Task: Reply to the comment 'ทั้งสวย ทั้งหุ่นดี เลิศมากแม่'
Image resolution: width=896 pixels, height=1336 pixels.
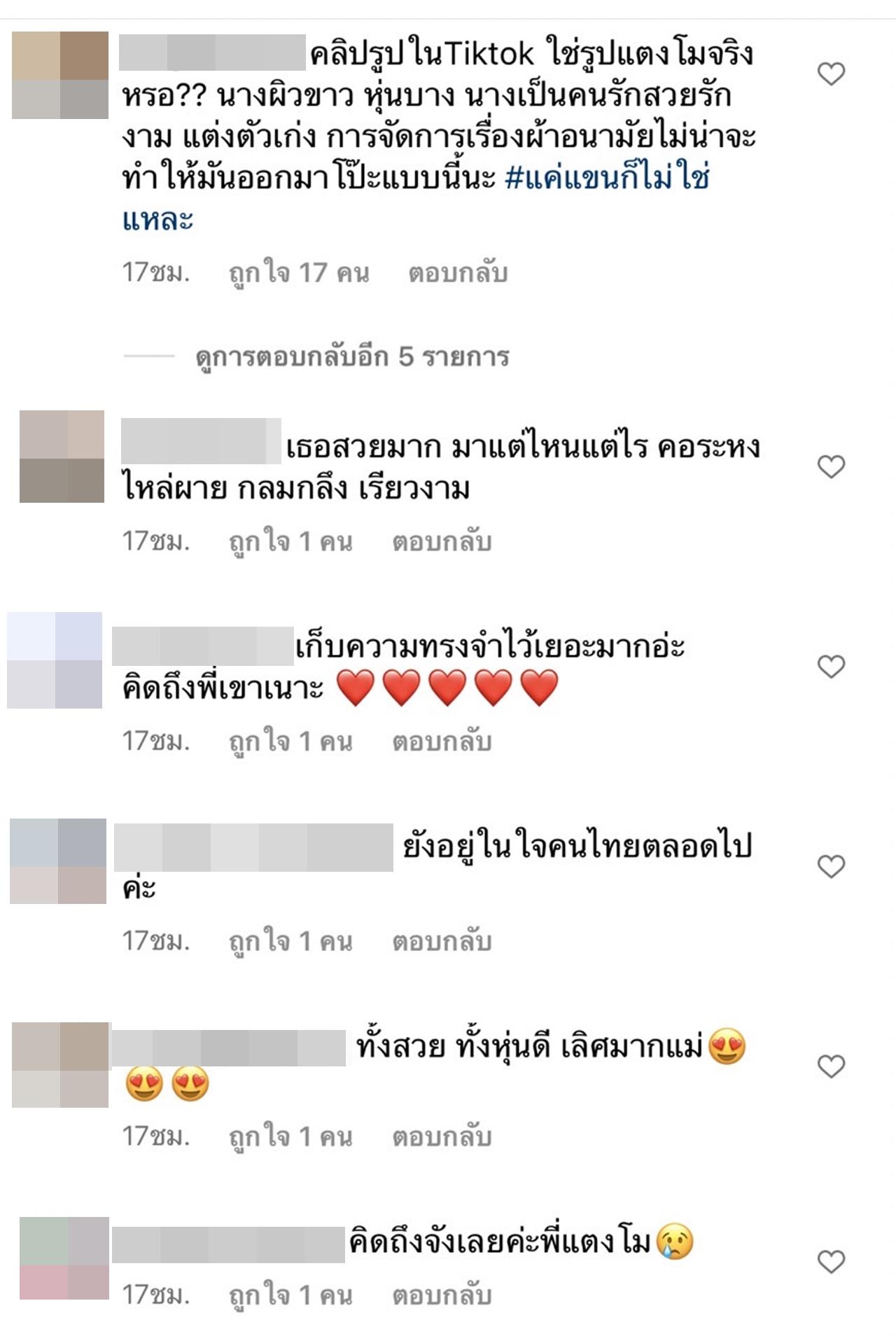Action: (442, 1136)
